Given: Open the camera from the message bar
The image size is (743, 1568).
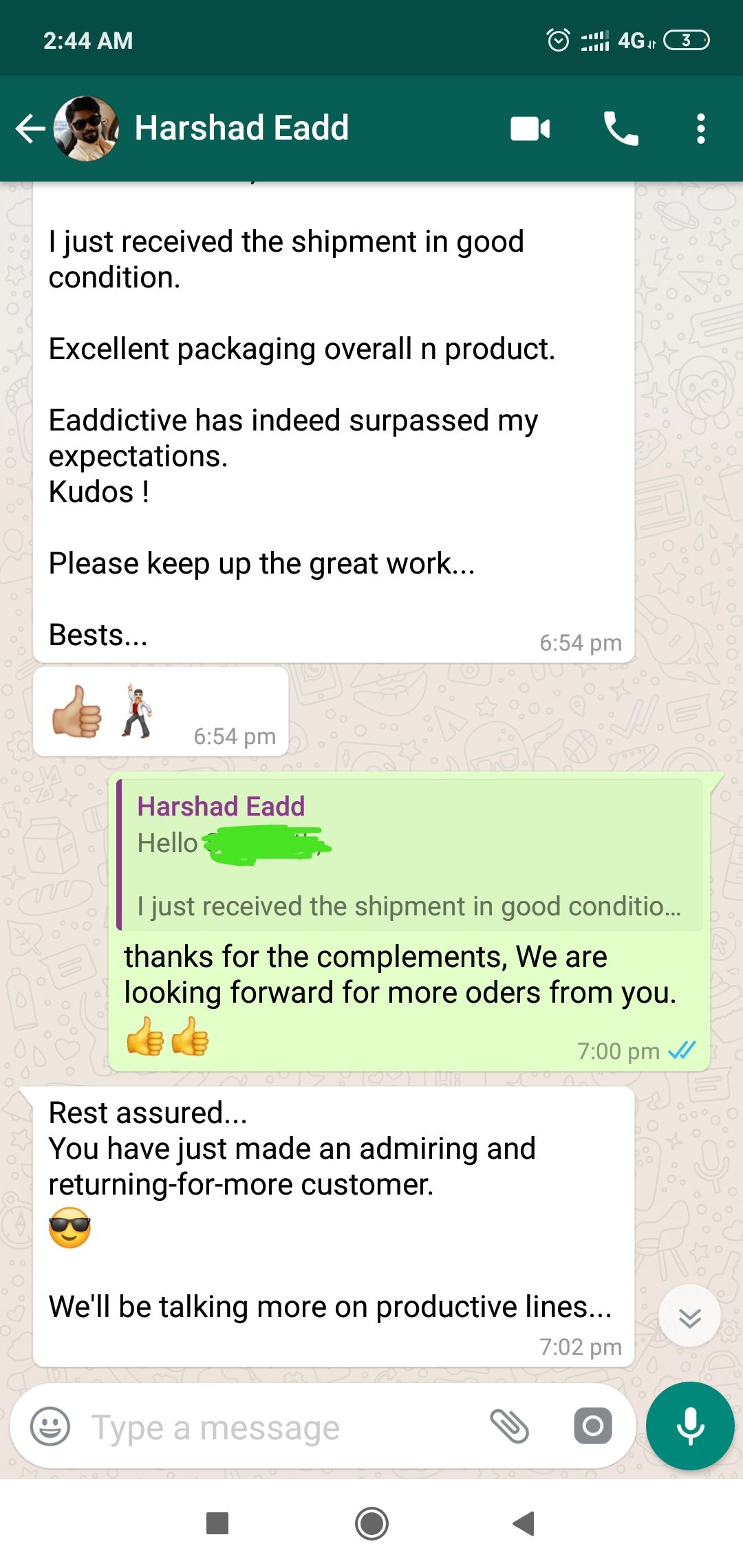Looking at the screenshot, I should (592, 1426).
